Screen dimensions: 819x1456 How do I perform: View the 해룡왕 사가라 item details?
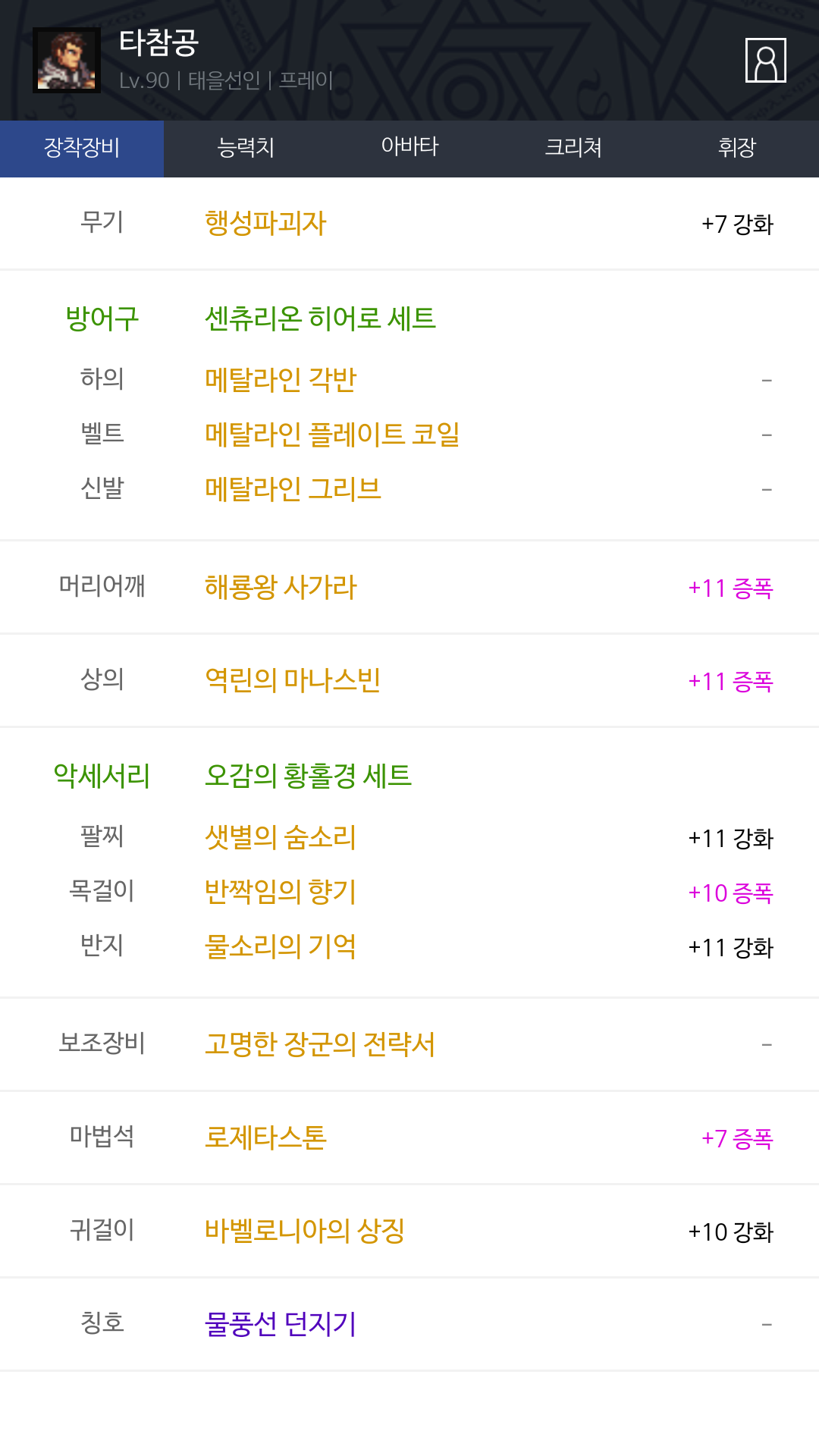click(281, 587)
